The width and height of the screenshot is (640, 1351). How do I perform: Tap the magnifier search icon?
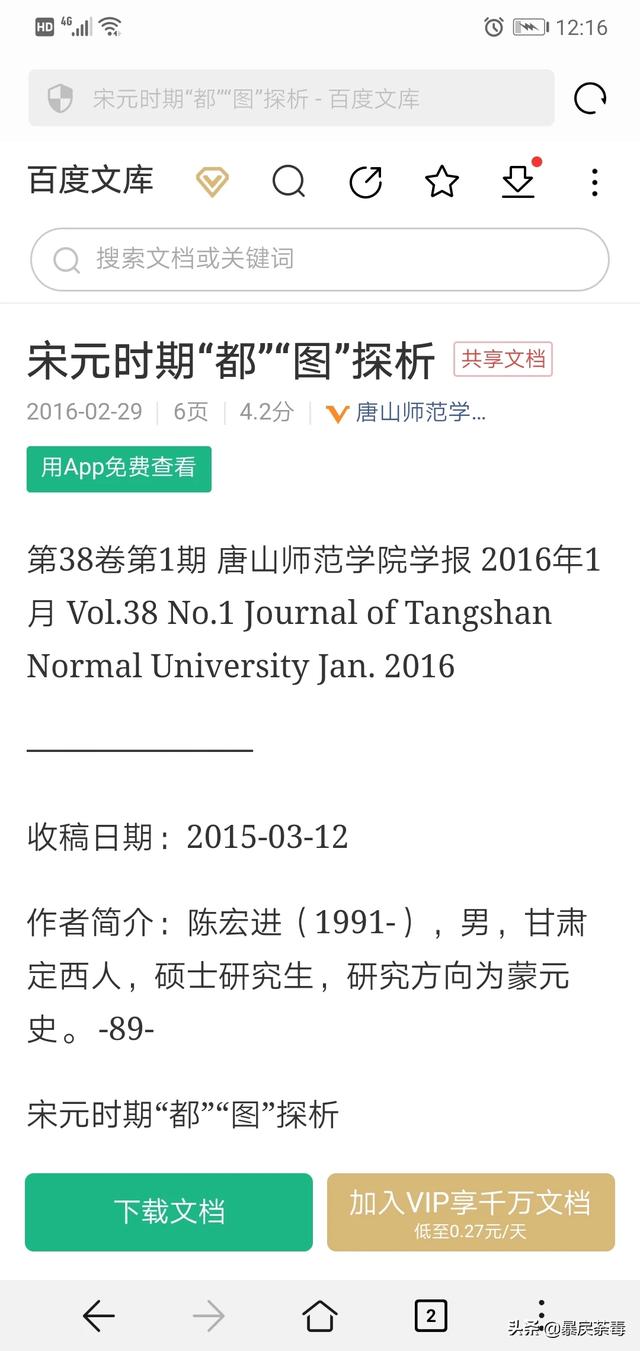click(289, 182)
